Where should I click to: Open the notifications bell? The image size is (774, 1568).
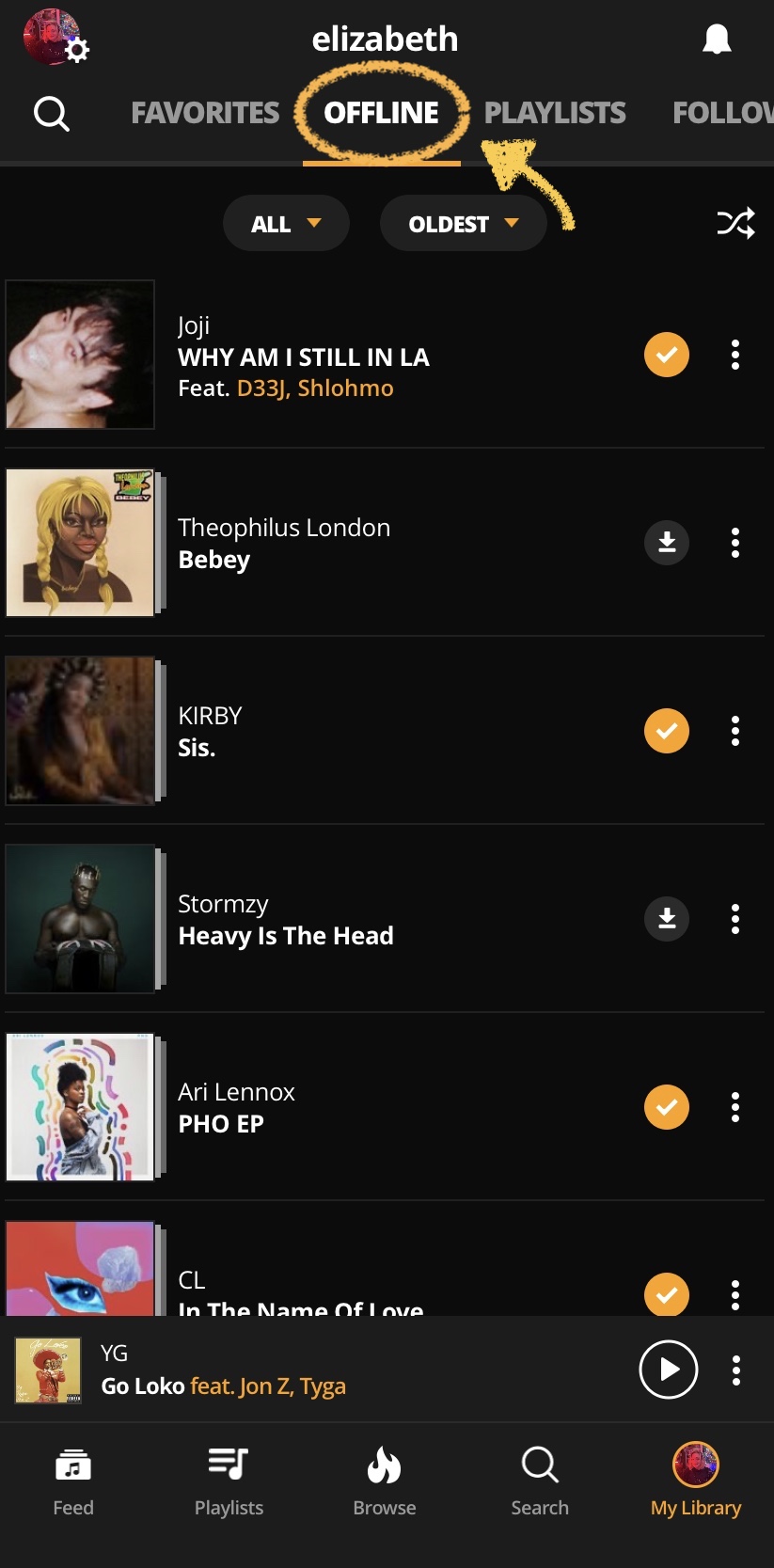717,40
